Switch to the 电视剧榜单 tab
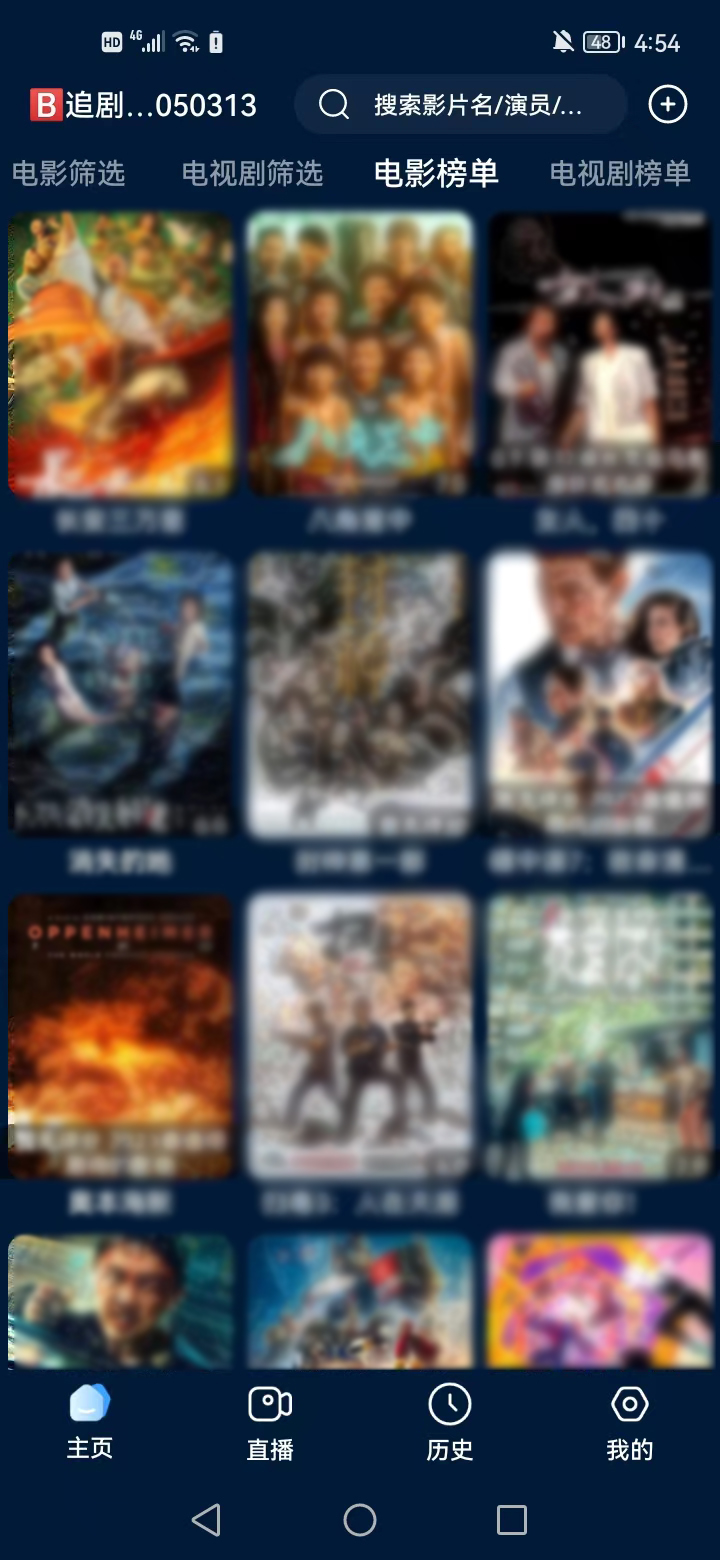Viewport: 720px width, 1560px height. tap(620, 174)
